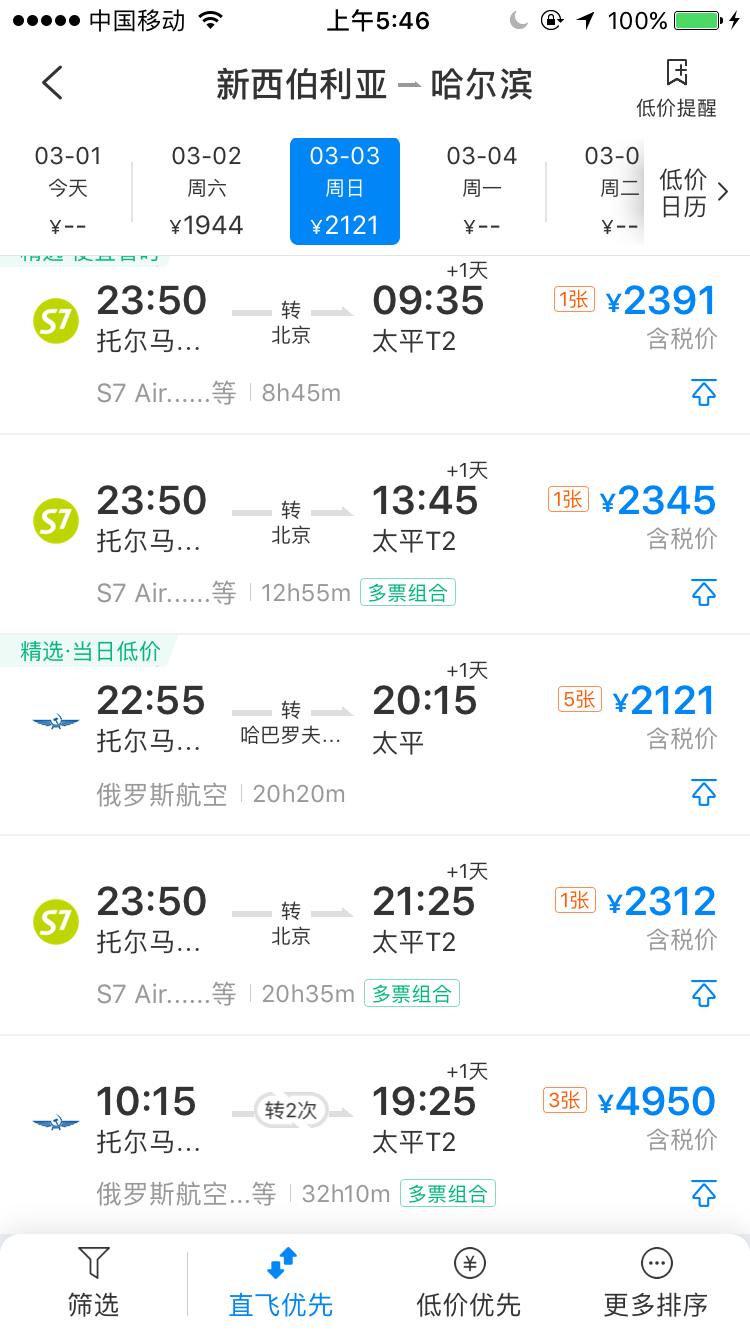750x1334 pixels.
Task: Open 更多排序 more sorting options
Action: point(656,1283)
